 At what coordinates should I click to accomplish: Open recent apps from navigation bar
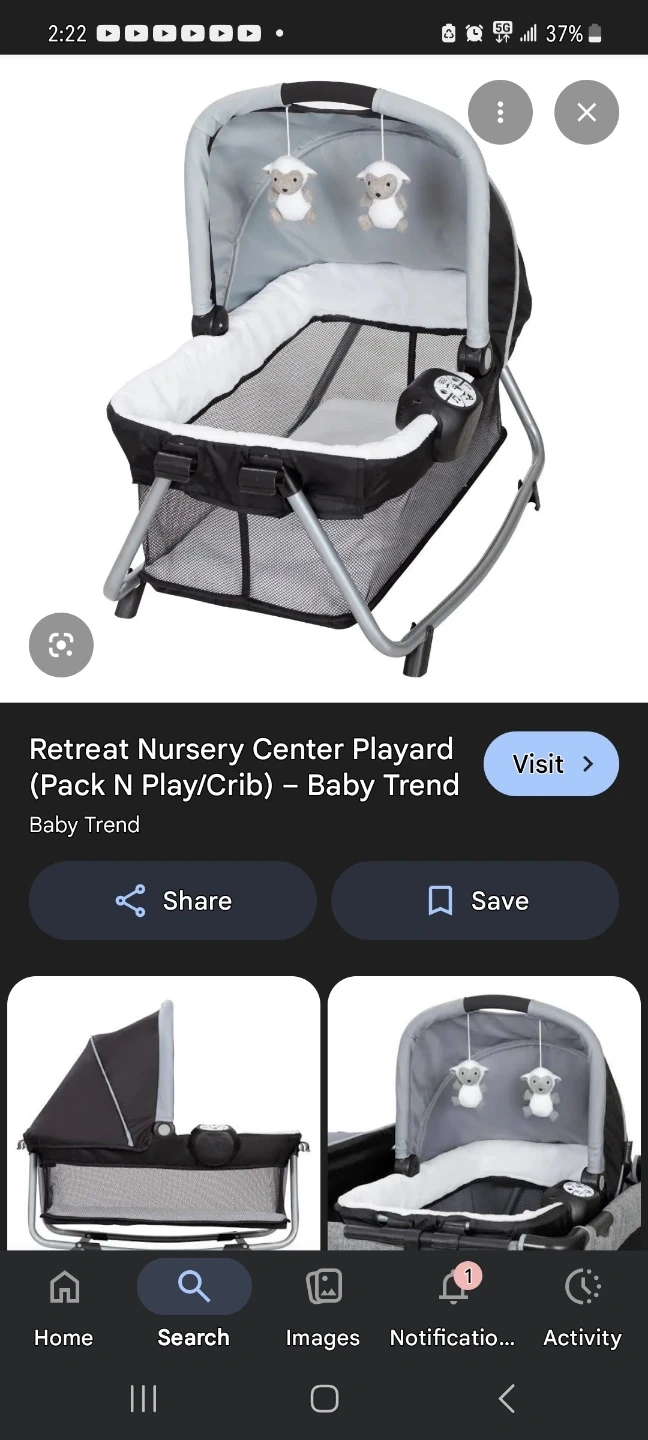pos(143,1398)
